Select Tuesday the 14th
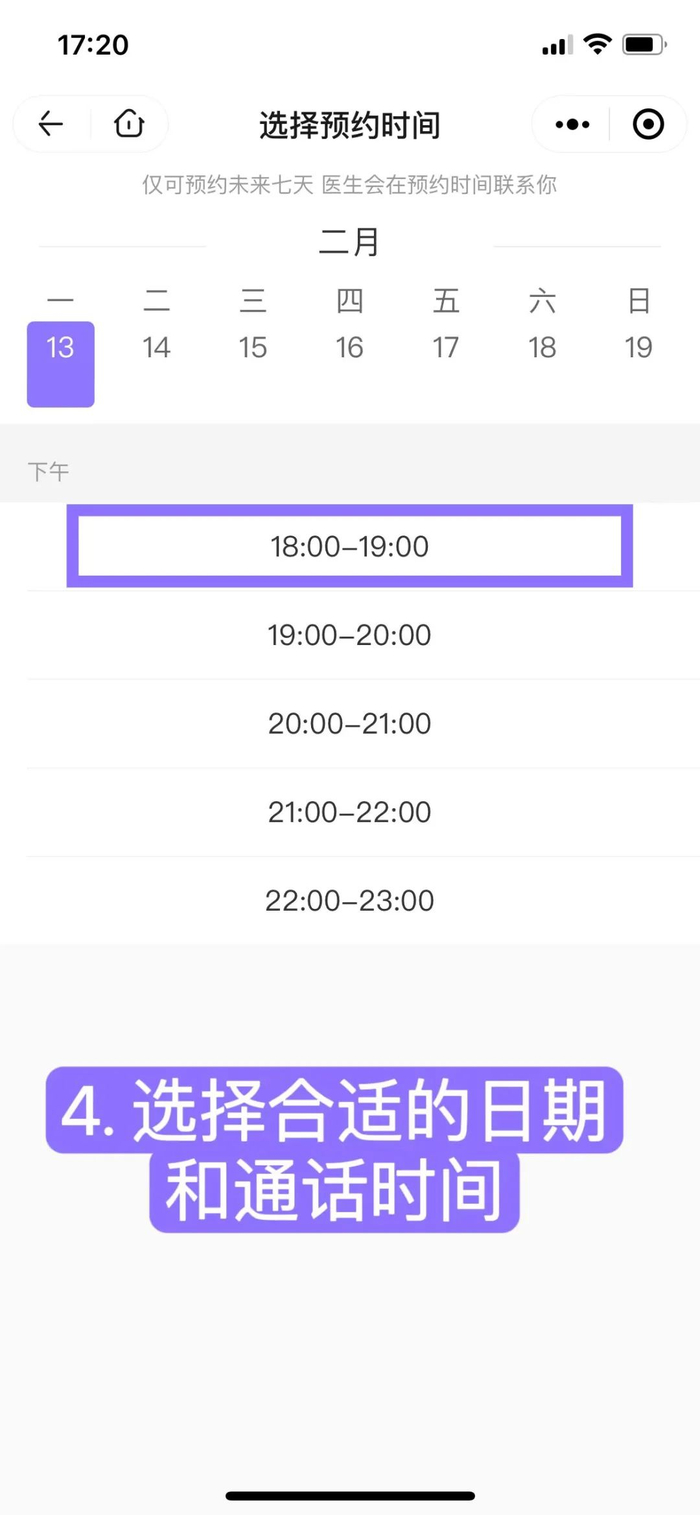This screenshot has width=700, height=1515. pyautogui.click(x=156, y=348)
